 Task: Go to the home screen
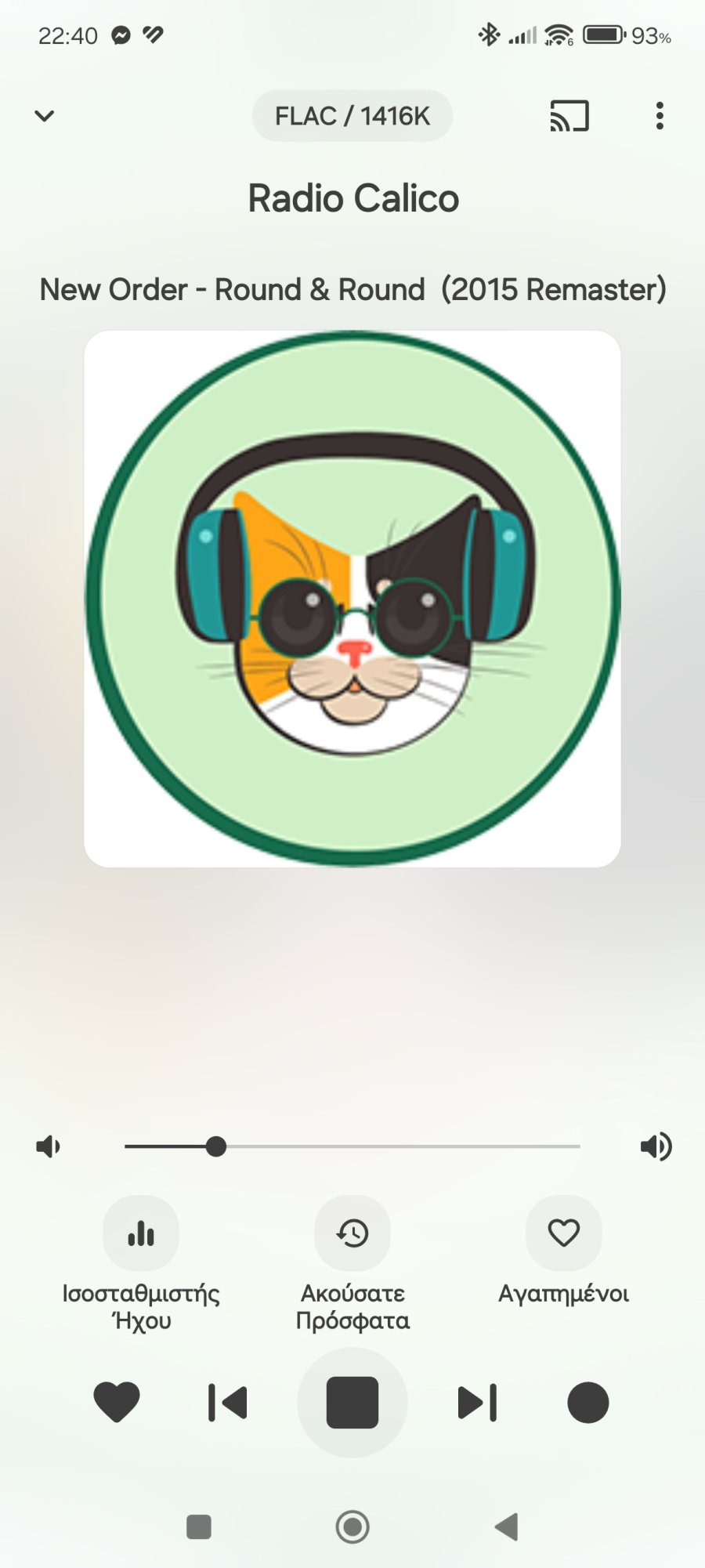(352, 1526)
